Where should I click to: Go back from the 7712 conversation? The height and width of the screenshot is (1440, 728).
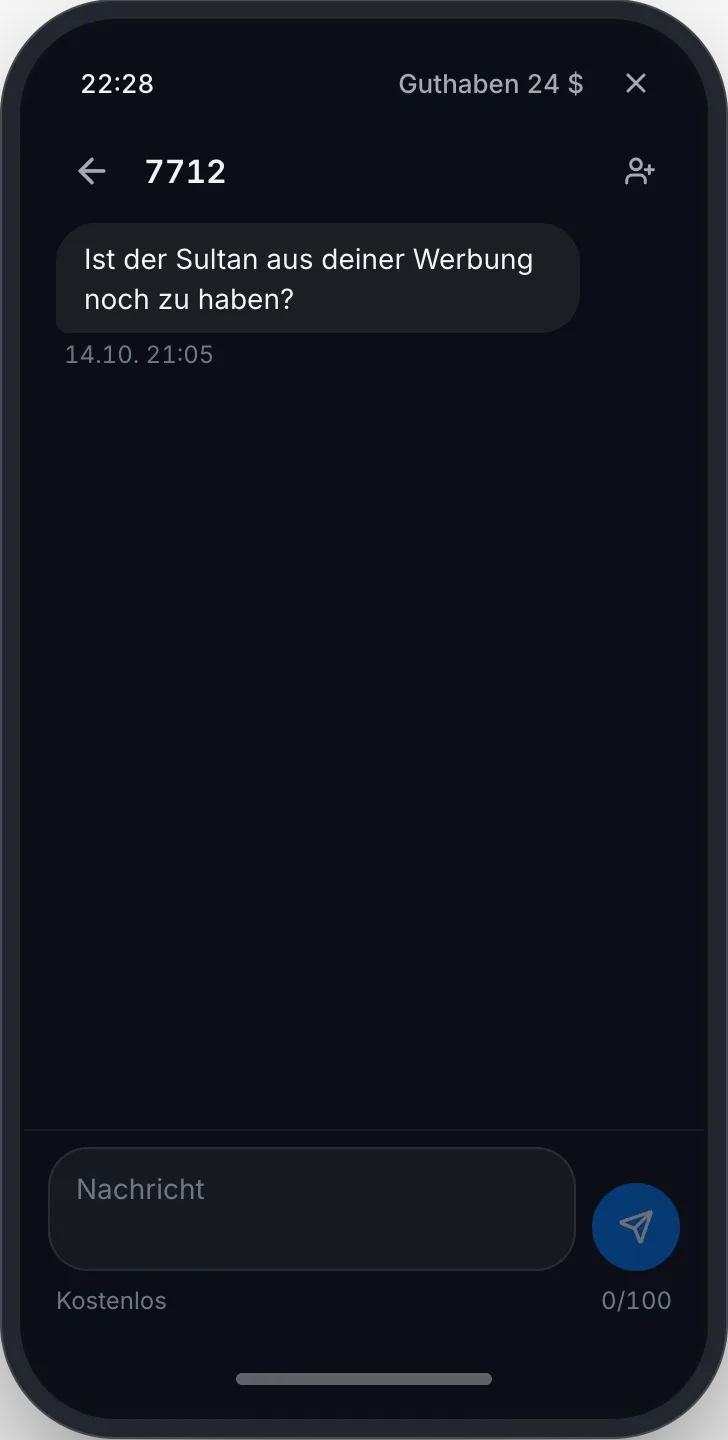92,172
